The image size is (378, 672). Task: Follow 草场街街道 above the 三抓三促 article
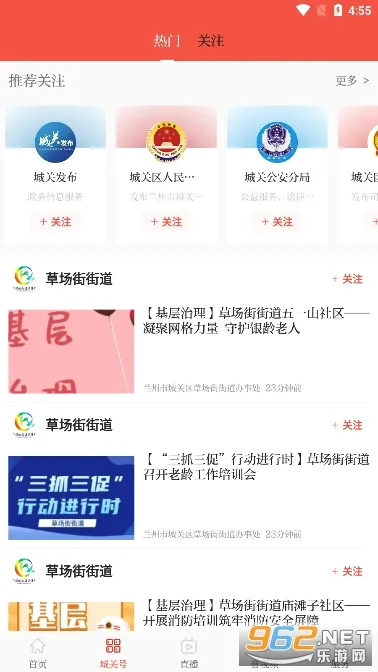[x=347, y=425]
